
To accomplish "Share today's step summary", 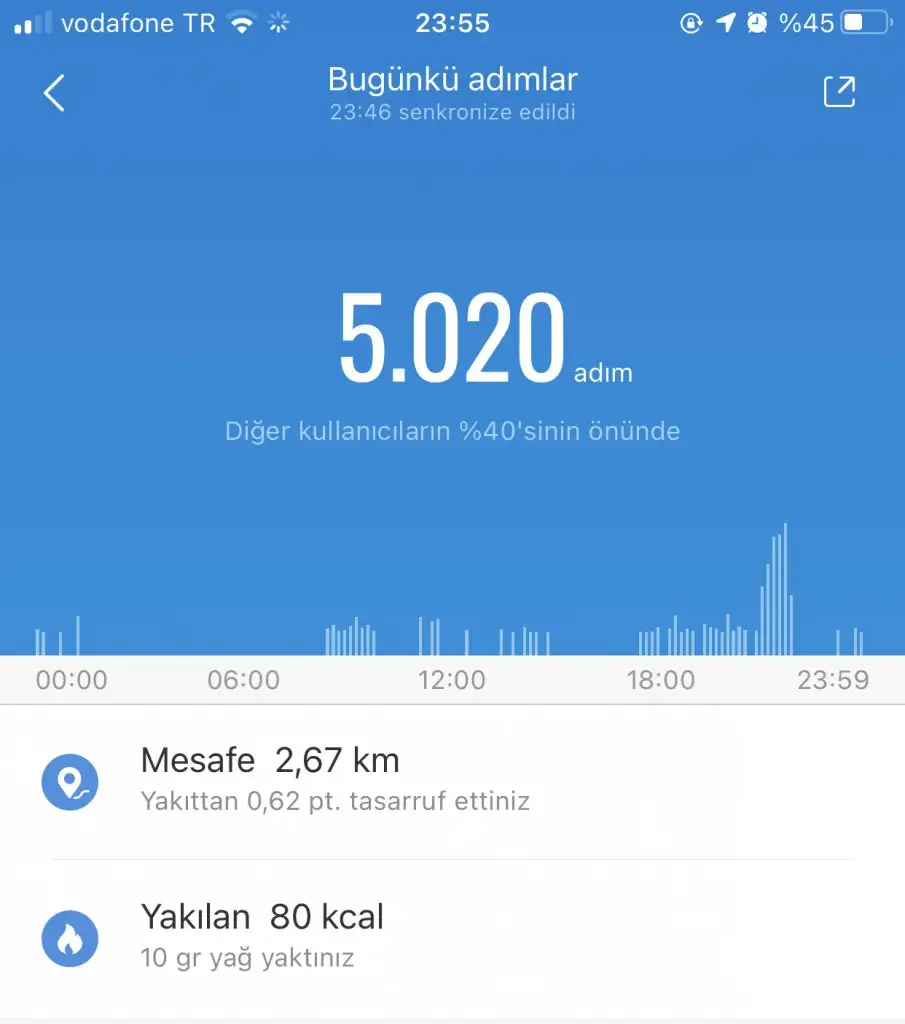I will tap(839, 91).
